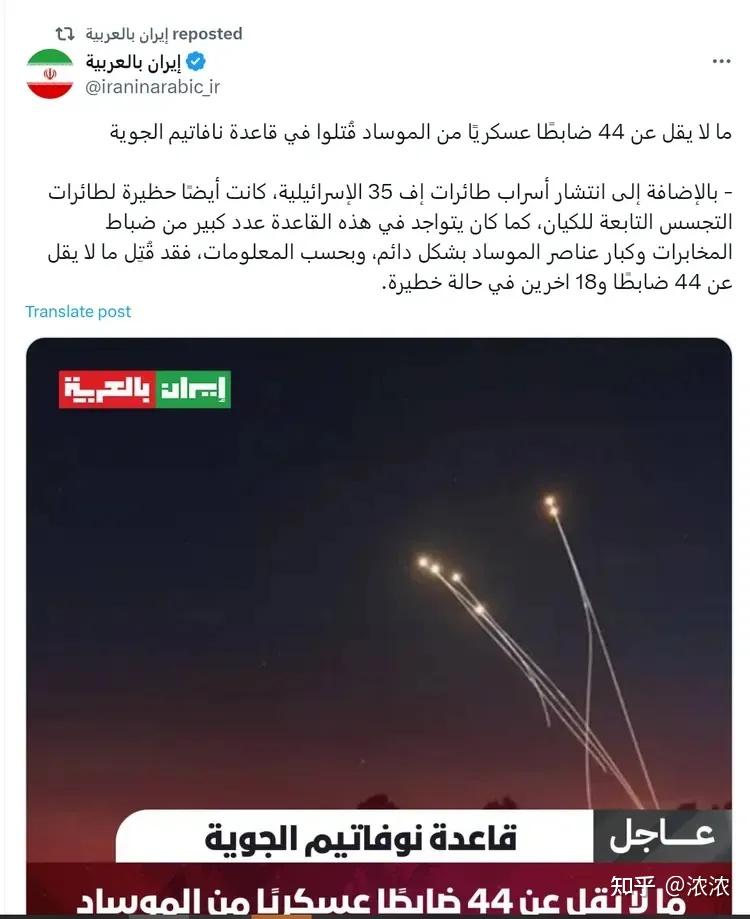This screenshot has height=919, width=750.
Task: Open the @iraninarabic_ir handle profile
Action: (x=153, y=87)
